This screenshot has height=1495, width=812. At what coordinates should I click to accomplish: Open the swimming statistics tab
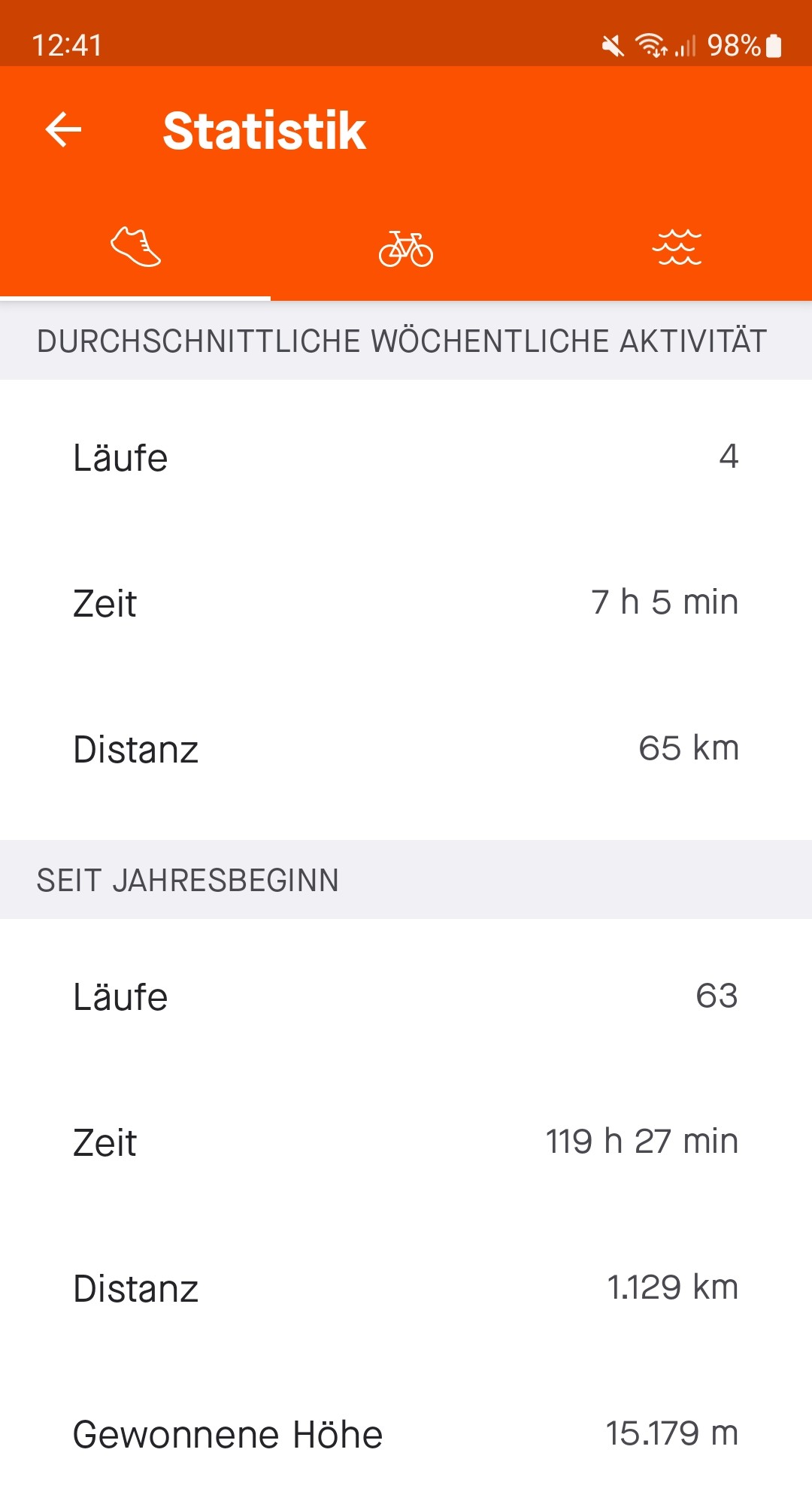[677, 247]
